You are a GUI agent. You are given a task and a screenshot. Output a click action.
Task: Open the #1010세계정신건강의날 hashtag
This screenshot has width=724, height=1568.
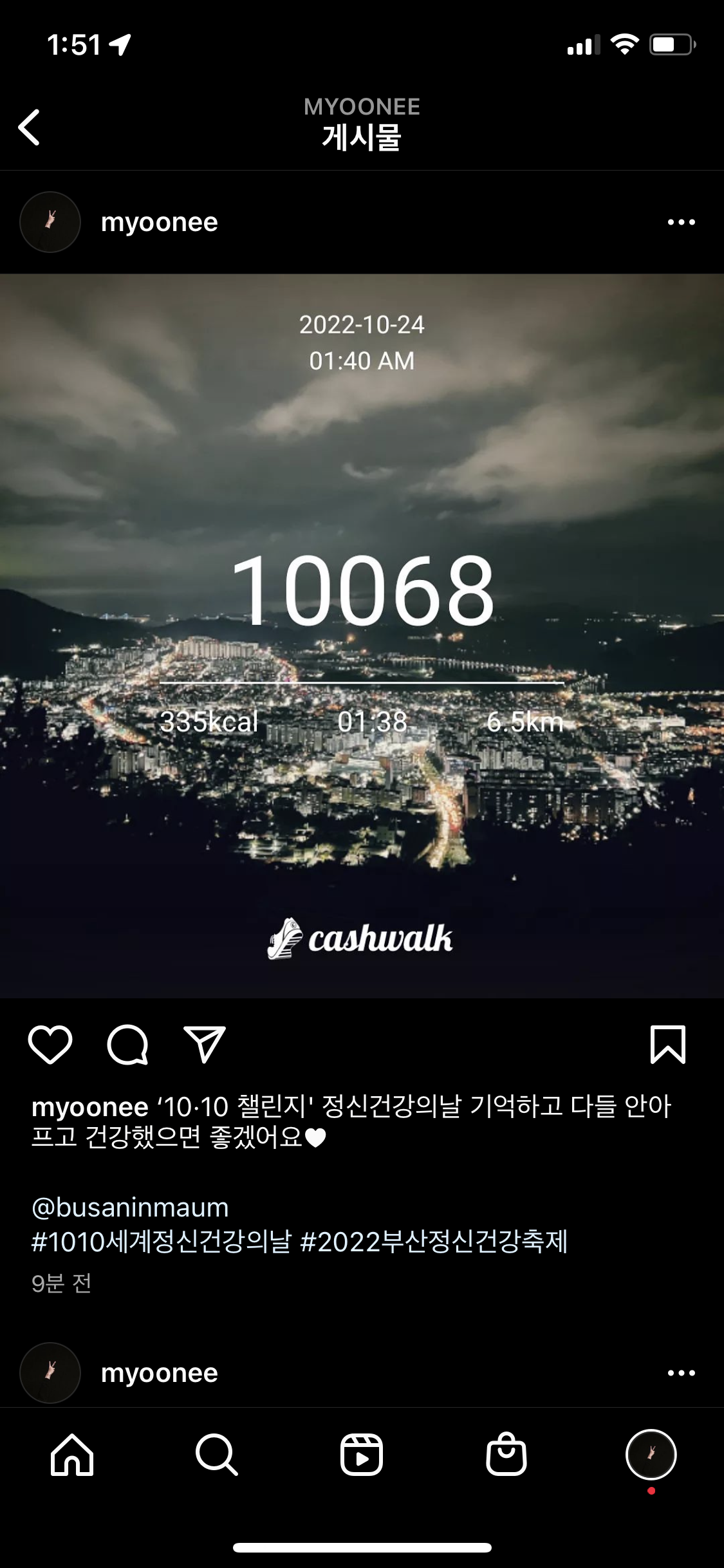coord(162,1242)
